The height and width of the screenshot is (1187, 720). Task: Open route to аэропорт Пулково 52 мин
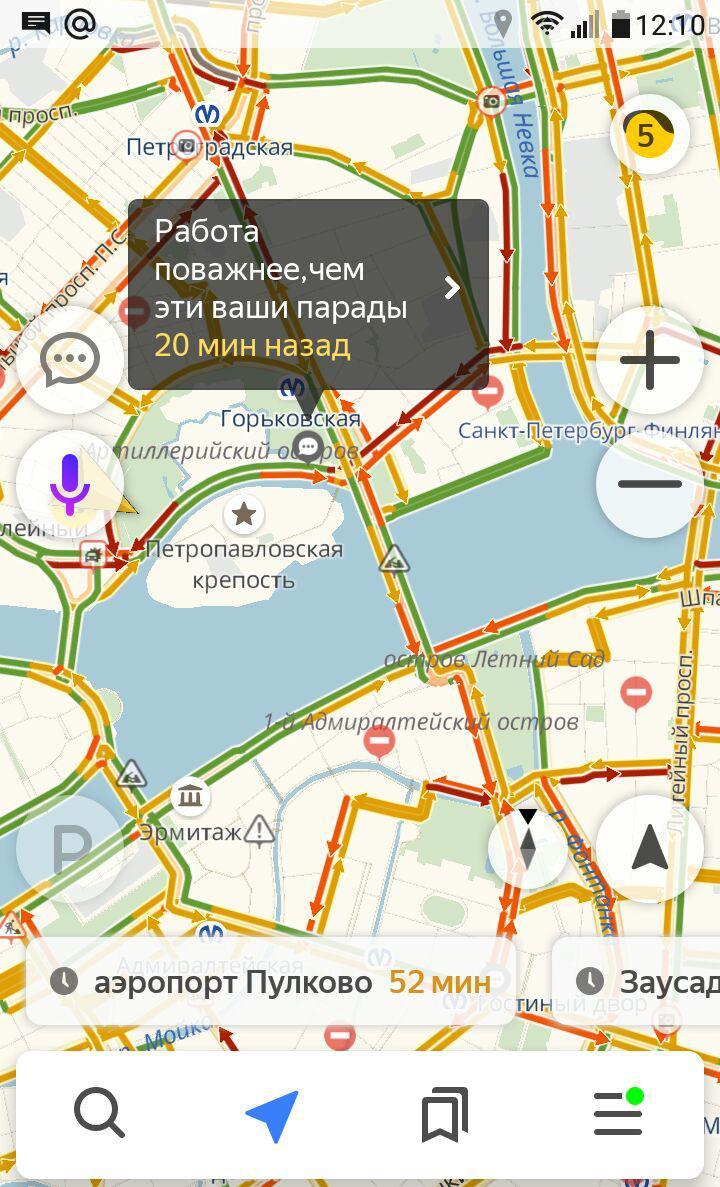coord(271,983)
